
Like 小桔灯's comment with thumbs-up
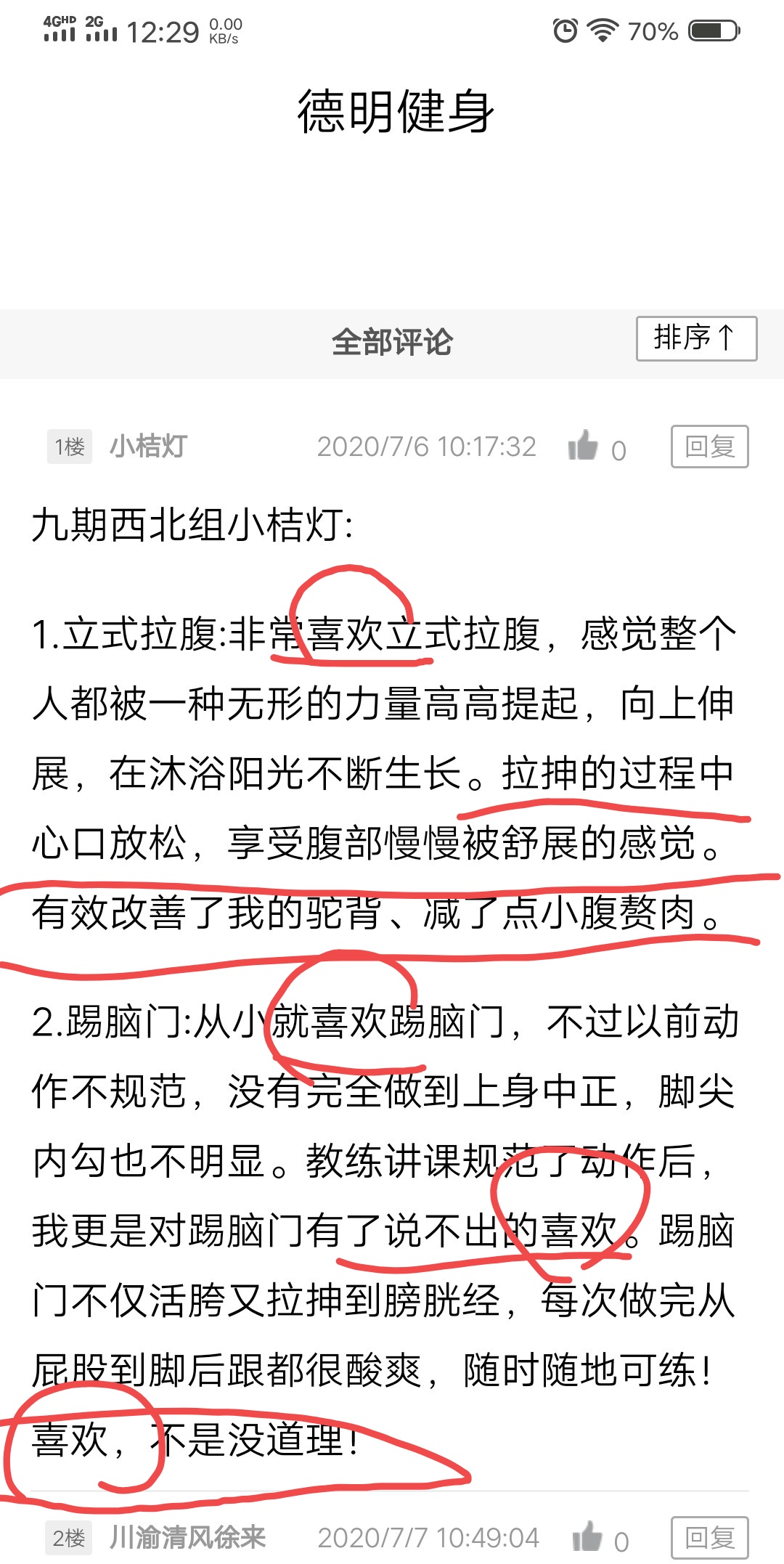pos(583,445)
